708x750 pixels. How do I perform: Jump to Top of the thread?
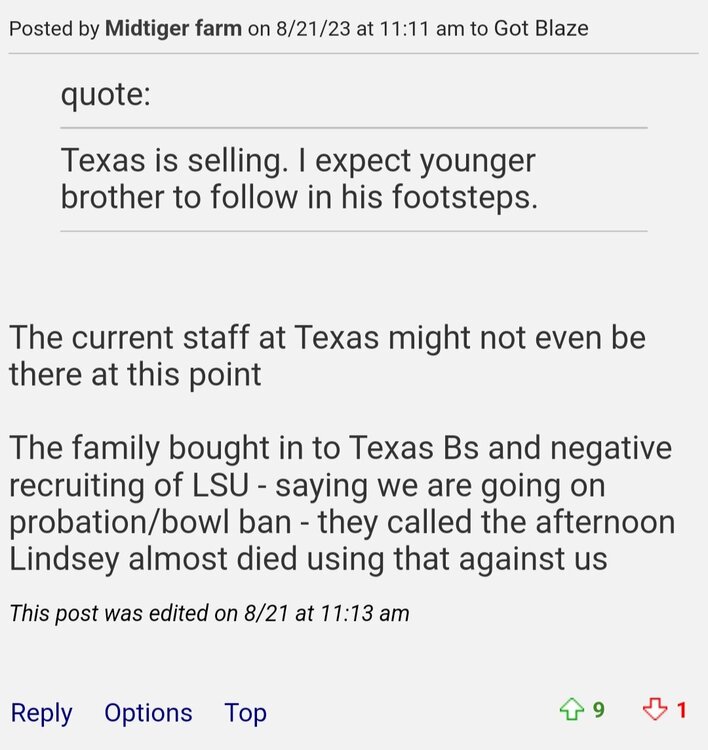[x=245, y=712]
